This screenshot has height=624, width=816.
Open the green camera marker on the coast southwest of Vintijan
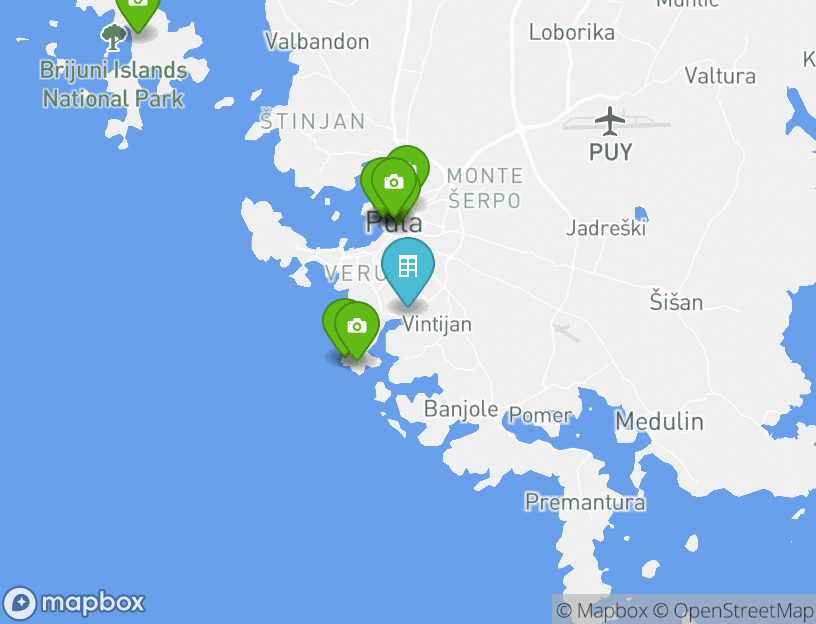[357, 327]
